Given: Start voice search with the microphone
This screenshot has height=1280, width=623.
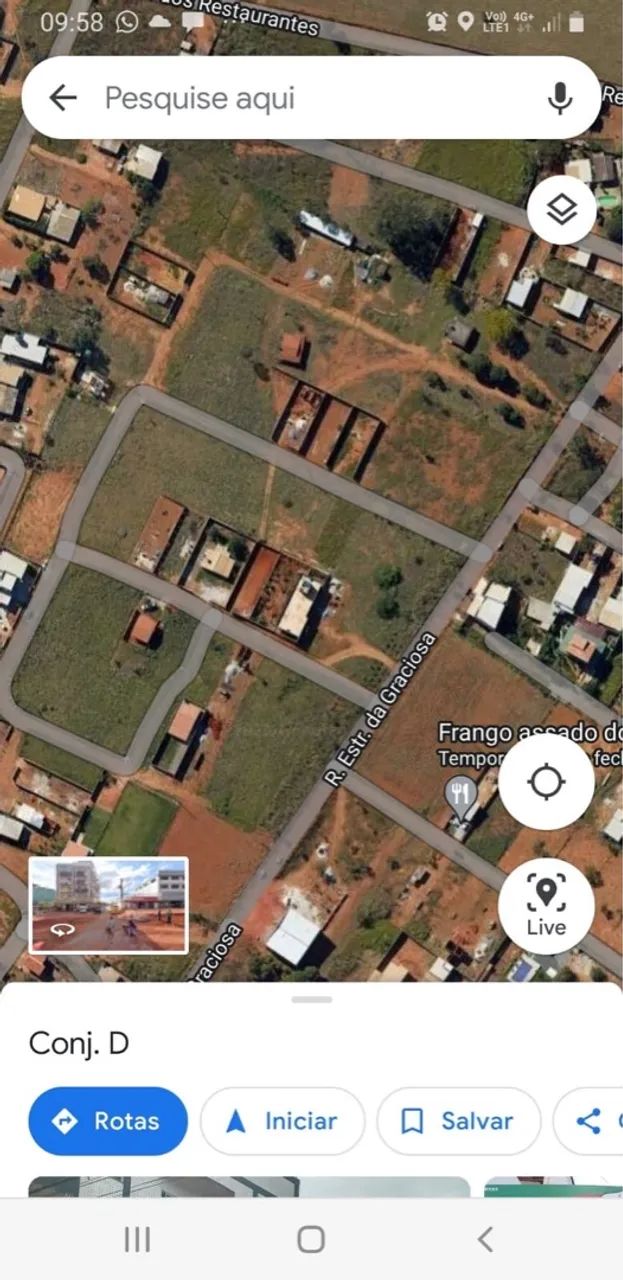Looking at the screenshot, I should pos(560,98).
